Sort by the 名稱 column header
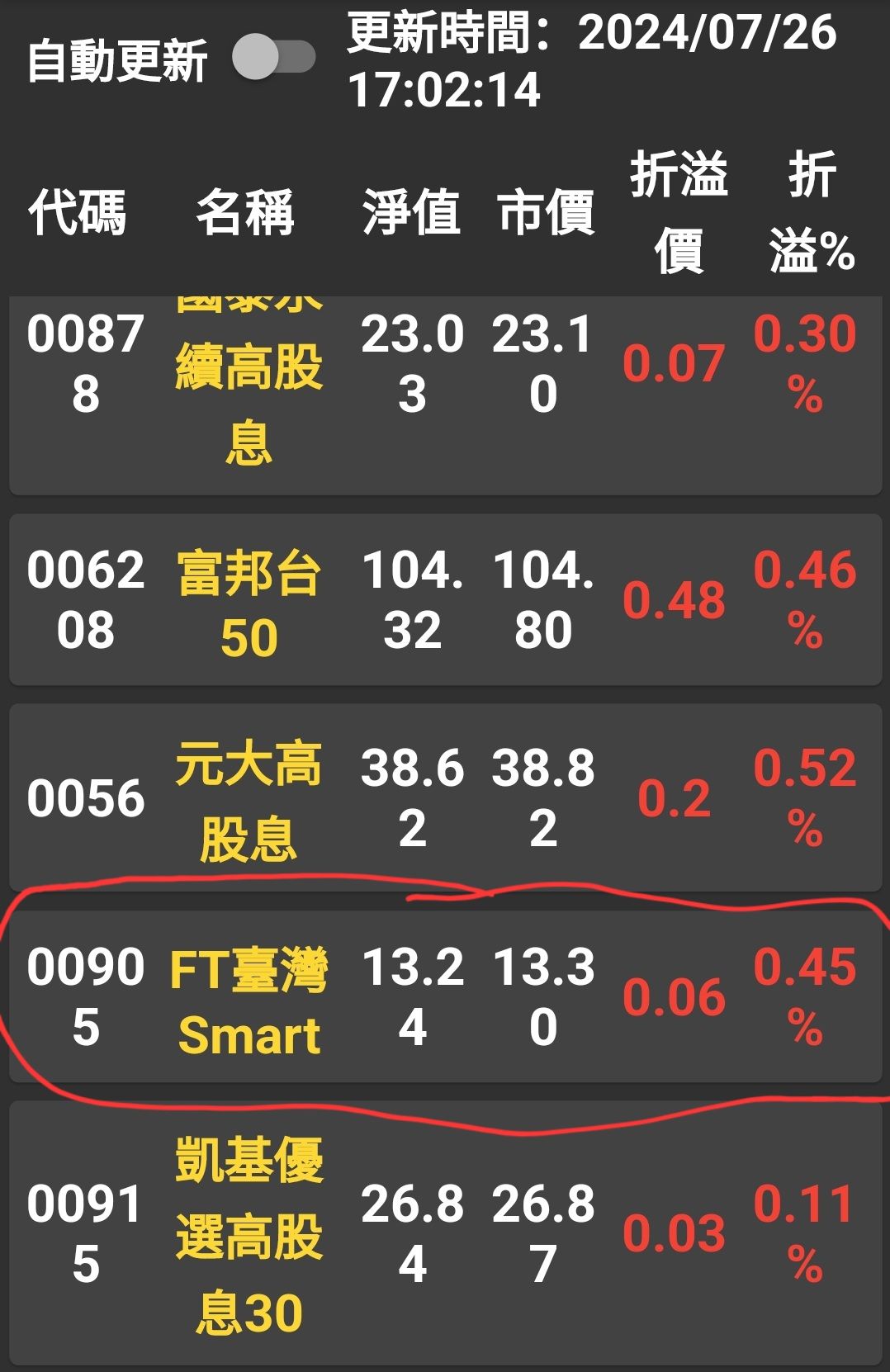The image size is (890, 1372). pos(248,213)
